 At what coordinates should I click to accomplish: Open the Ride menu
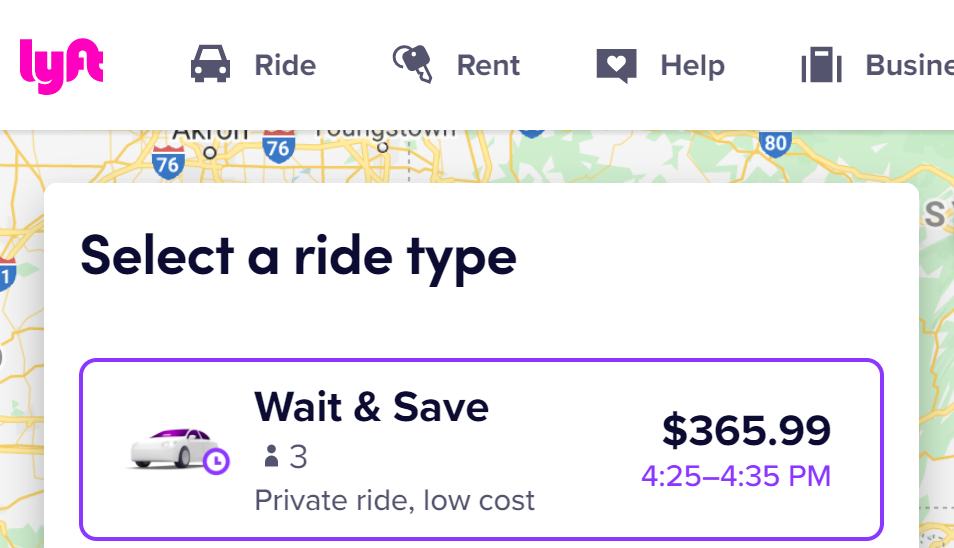(x=253, y=66)
